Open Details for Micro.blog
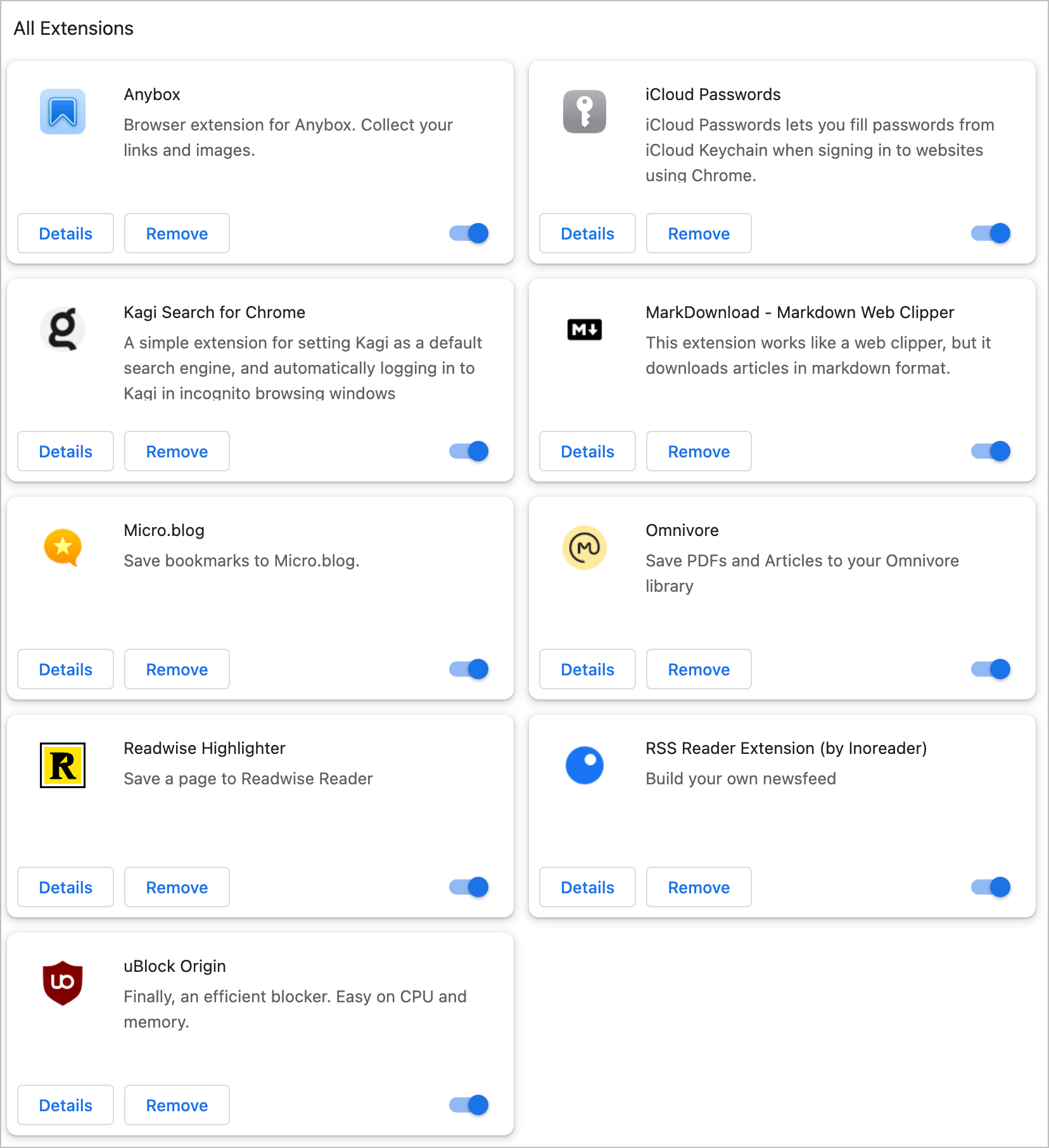1049x1148 pixels. (65, 670)
